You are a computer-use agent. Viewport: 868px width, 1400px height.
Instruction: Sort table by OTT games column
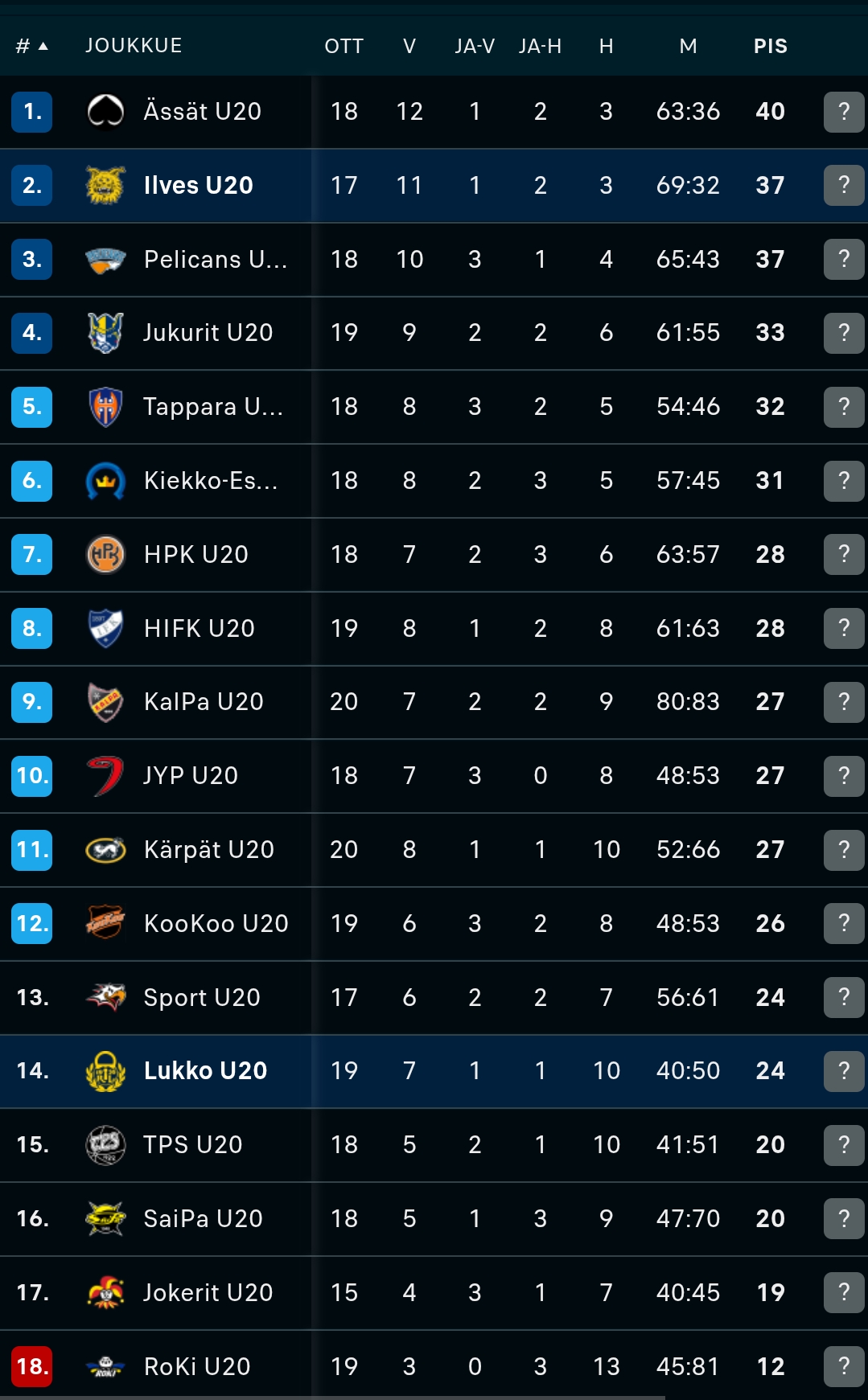click(x=343, y=46)
